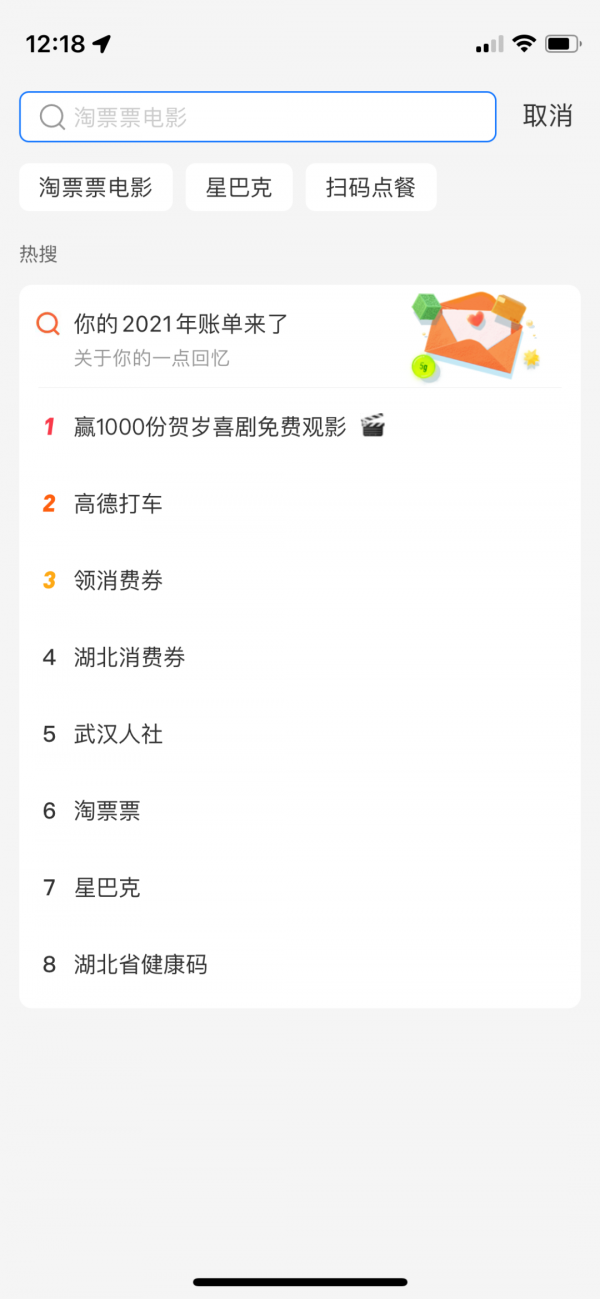Open hot search 湖北省健康码
Screen dimensions: 600x1299
coord(140,965)
